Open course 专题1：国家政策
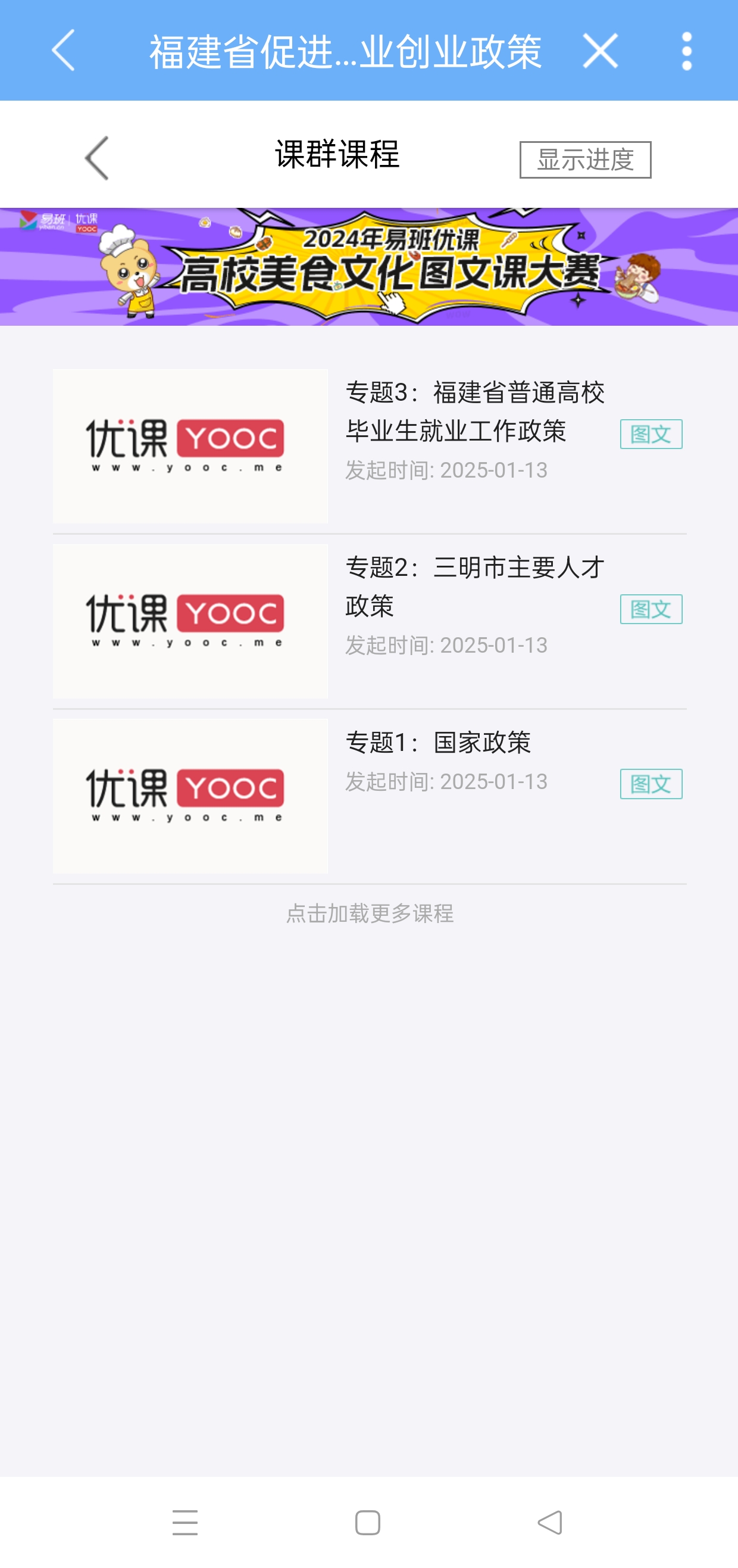This screenshot has height=1568, width=738. coord(438,743)
